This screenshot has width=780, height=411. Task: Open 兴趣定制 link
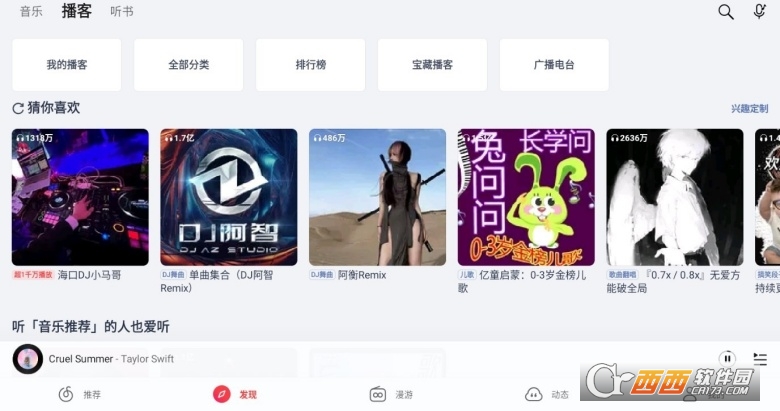[749, 109]
